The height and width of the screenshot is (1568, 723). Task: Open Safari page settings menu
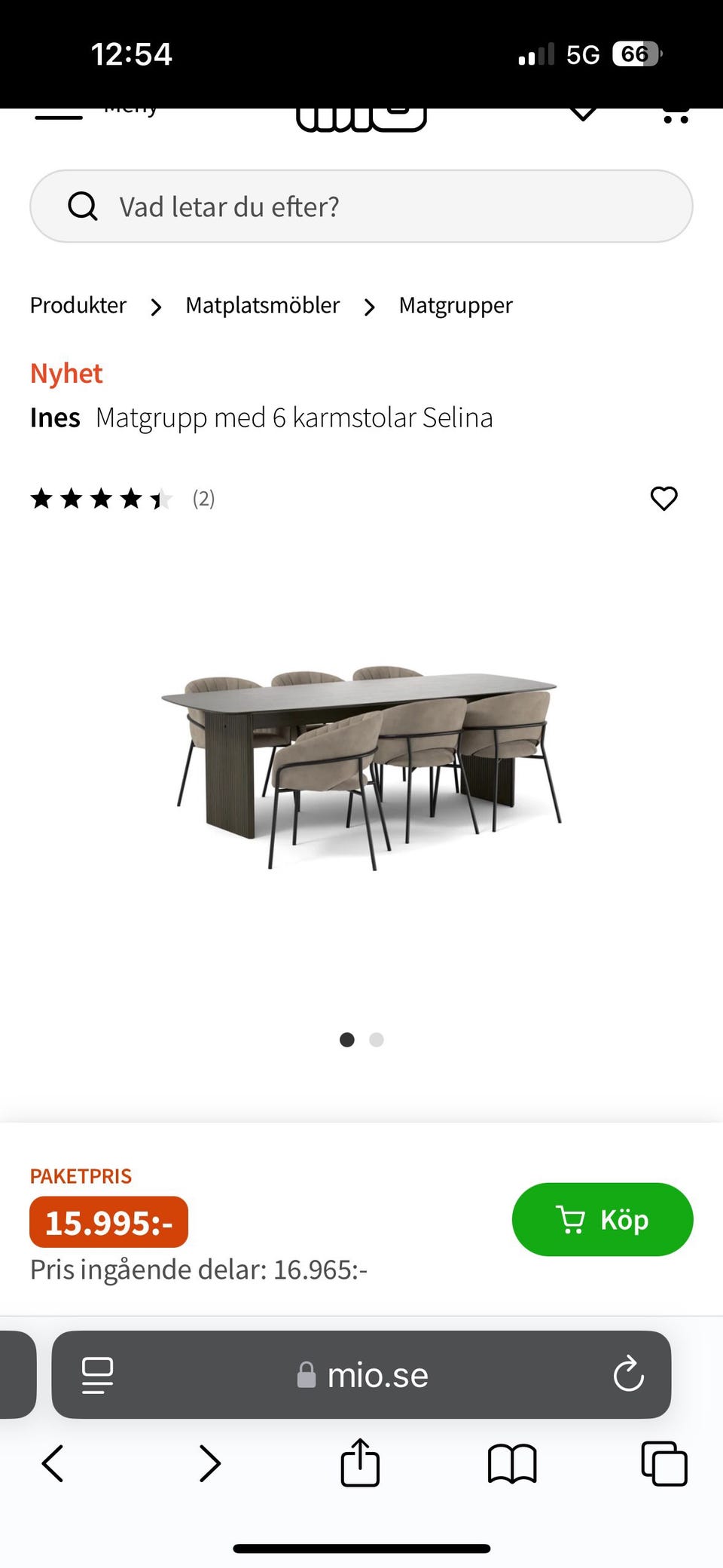click(x=97, y=1375)
